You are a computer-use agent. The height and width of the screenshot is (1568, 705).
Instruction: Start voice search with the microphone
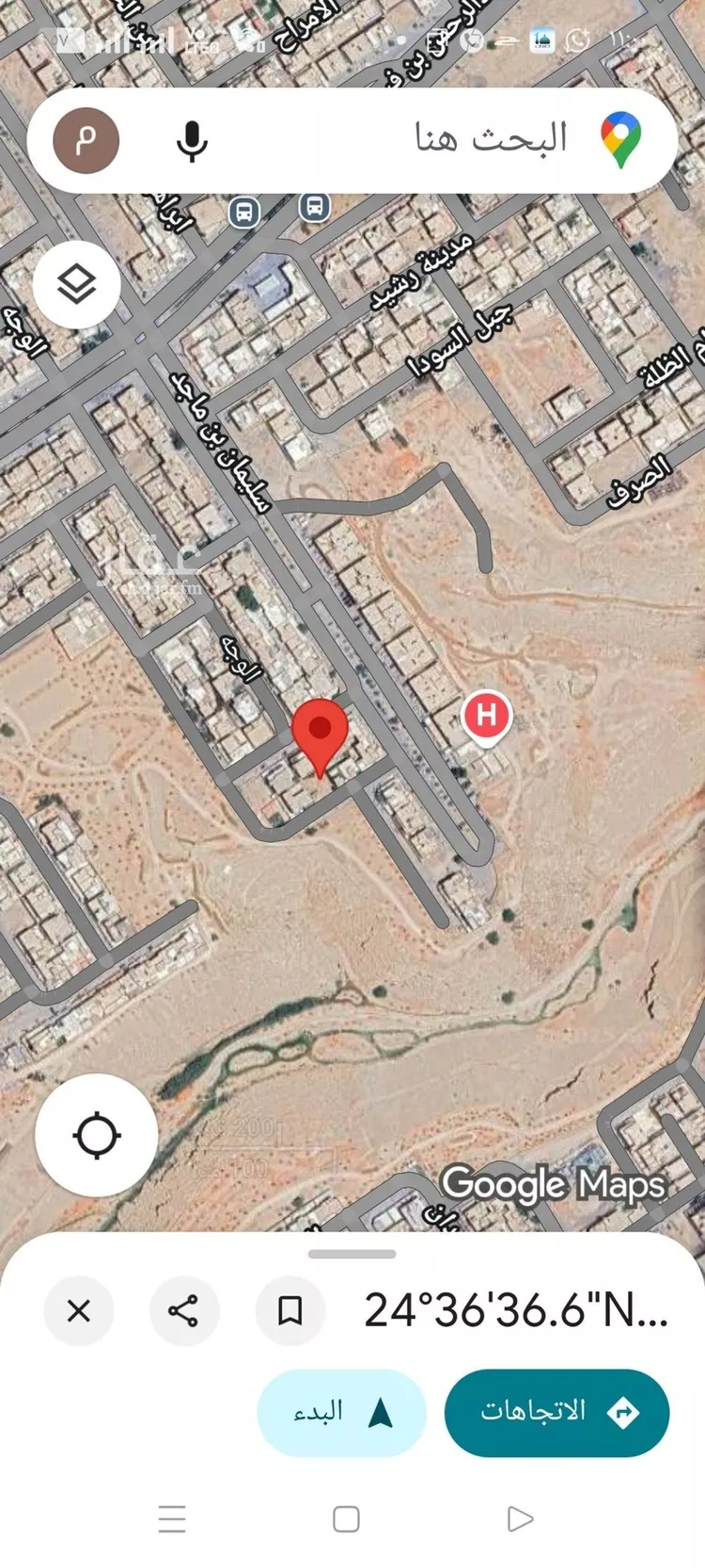pyautogui.click(x=192, y=141)
